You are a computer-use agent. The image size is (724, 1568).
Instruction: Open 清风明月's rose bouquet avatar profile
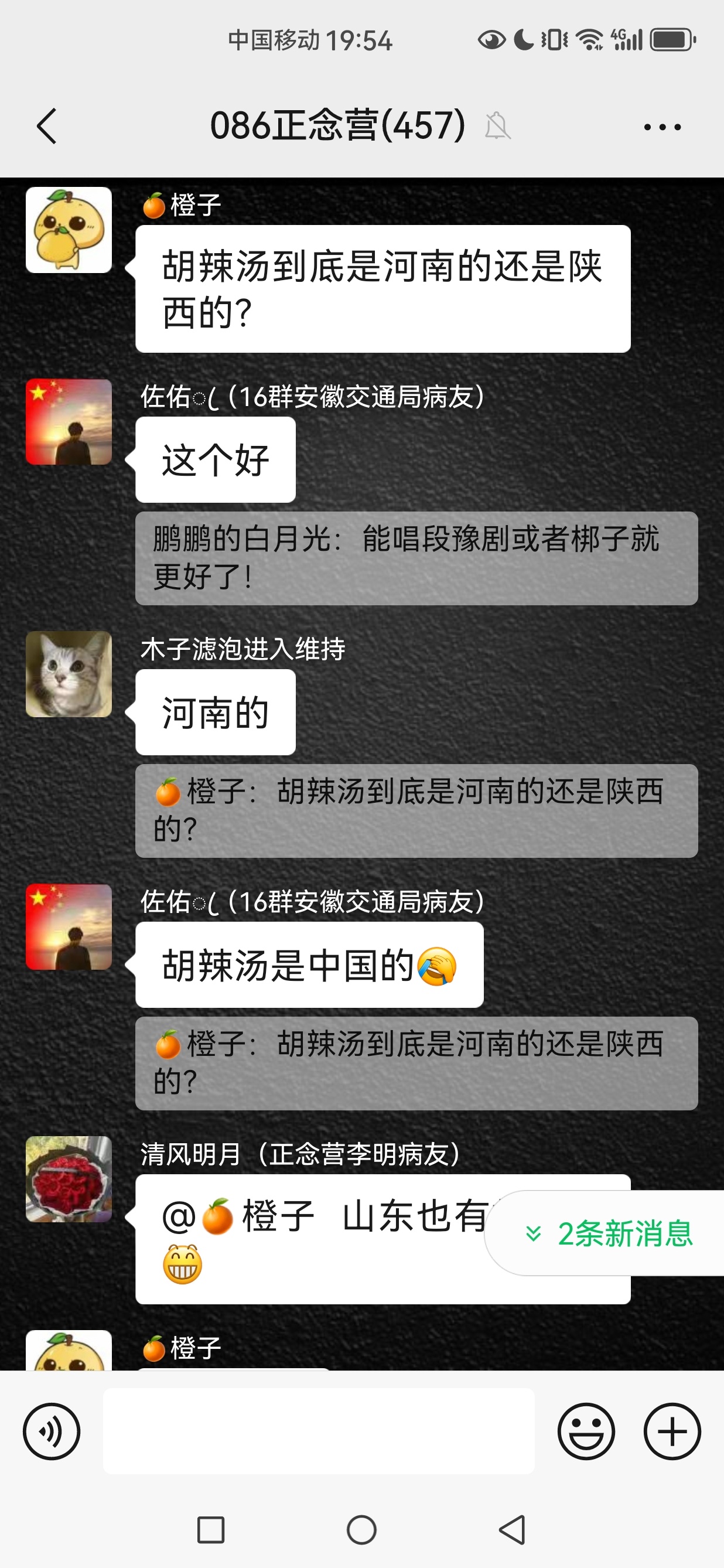click(69, 1179)
